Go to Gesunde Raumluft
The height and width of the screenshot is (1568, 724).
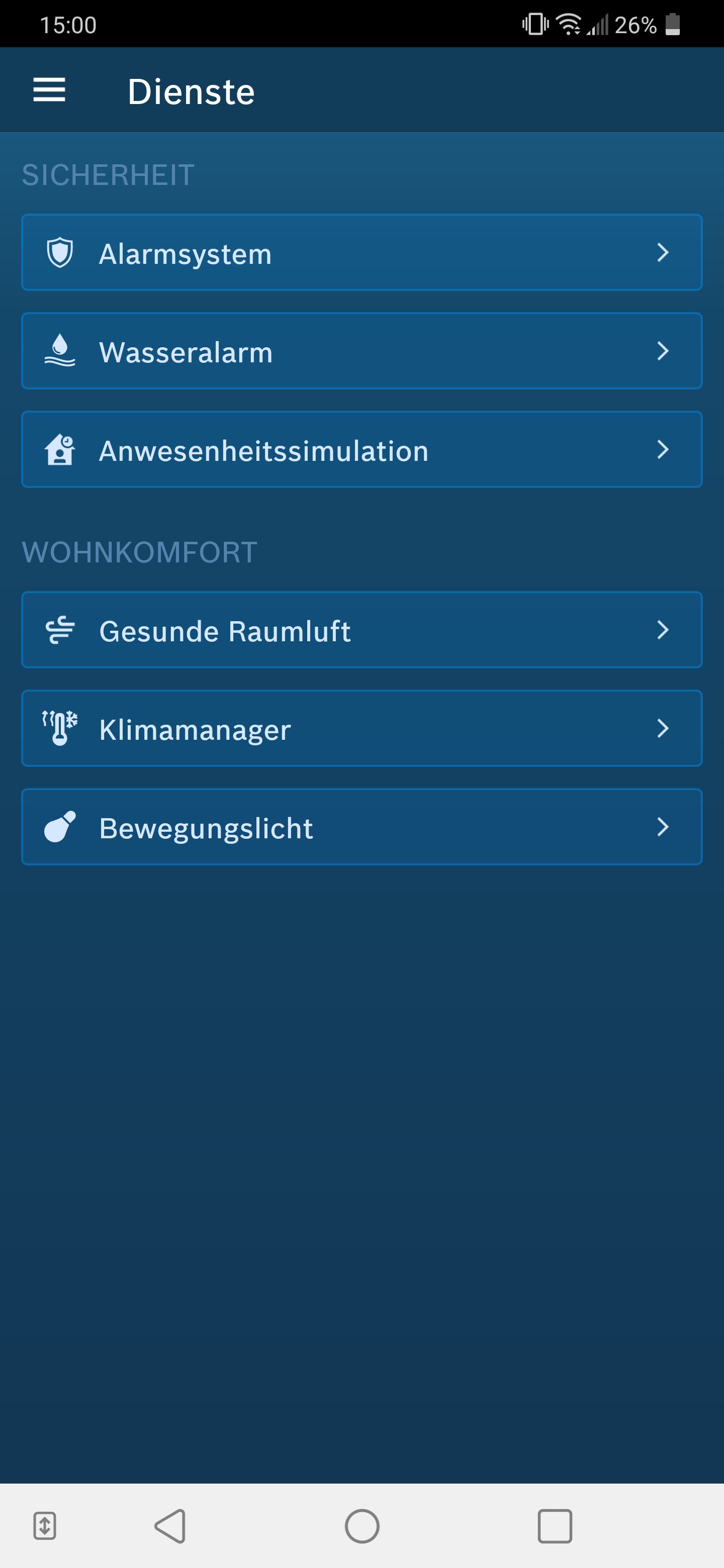[361, 630]
